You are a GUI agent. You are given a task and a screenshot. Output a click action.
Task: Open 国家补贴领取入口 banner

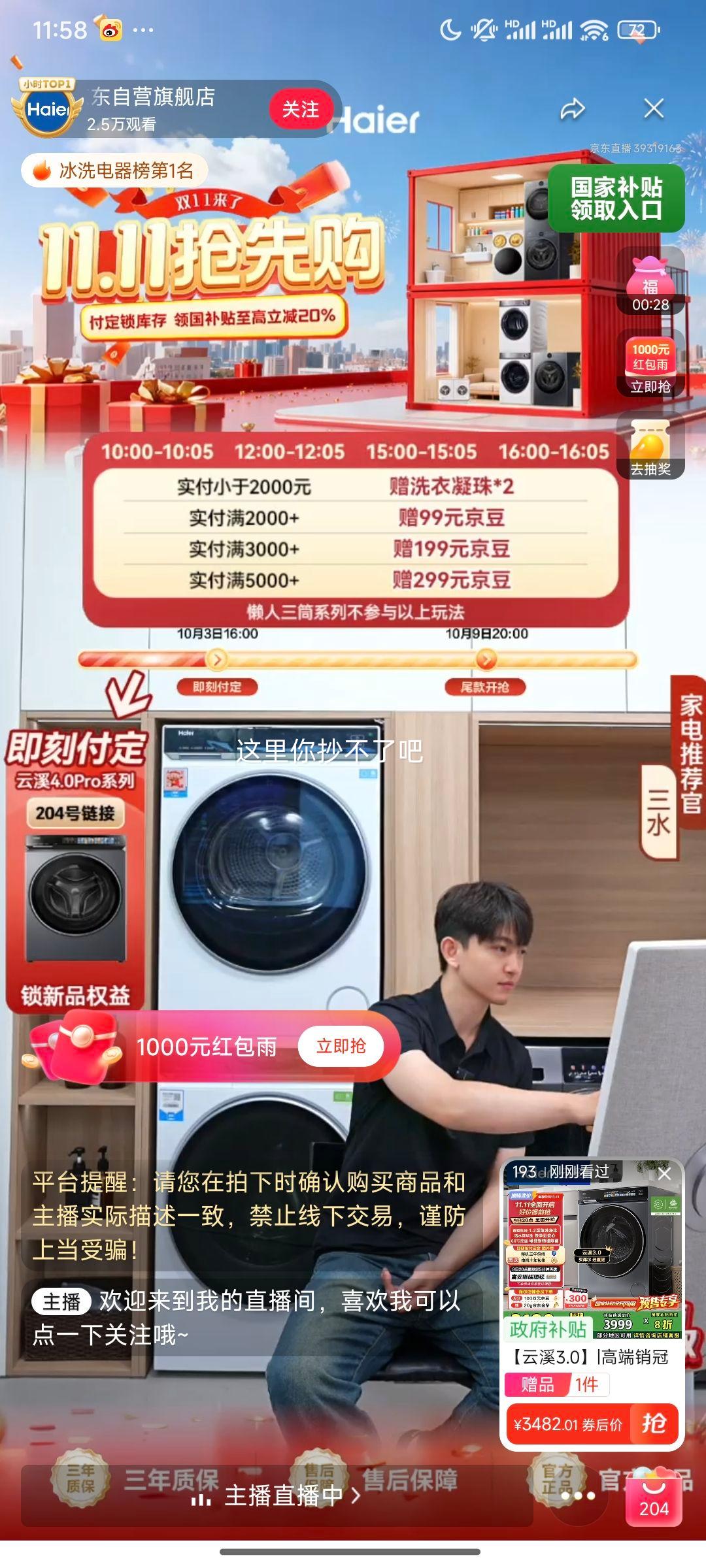click(616, 199)
